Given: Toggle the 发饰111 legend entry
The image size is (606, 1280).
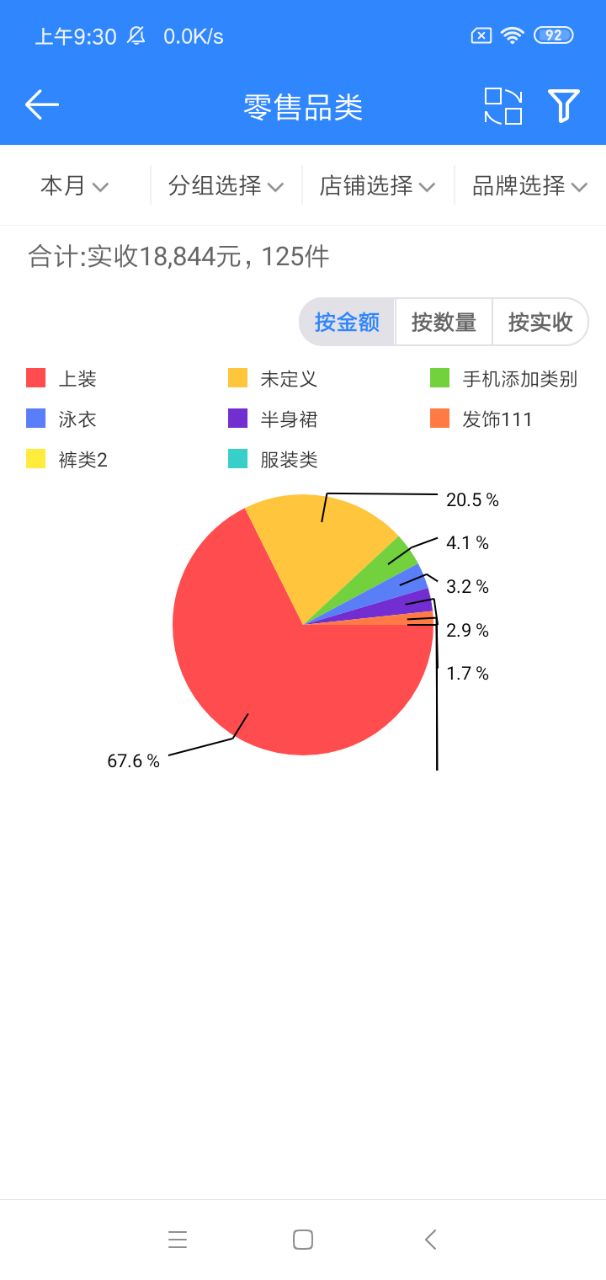Looking at the screenshot, I should (482, 419).
